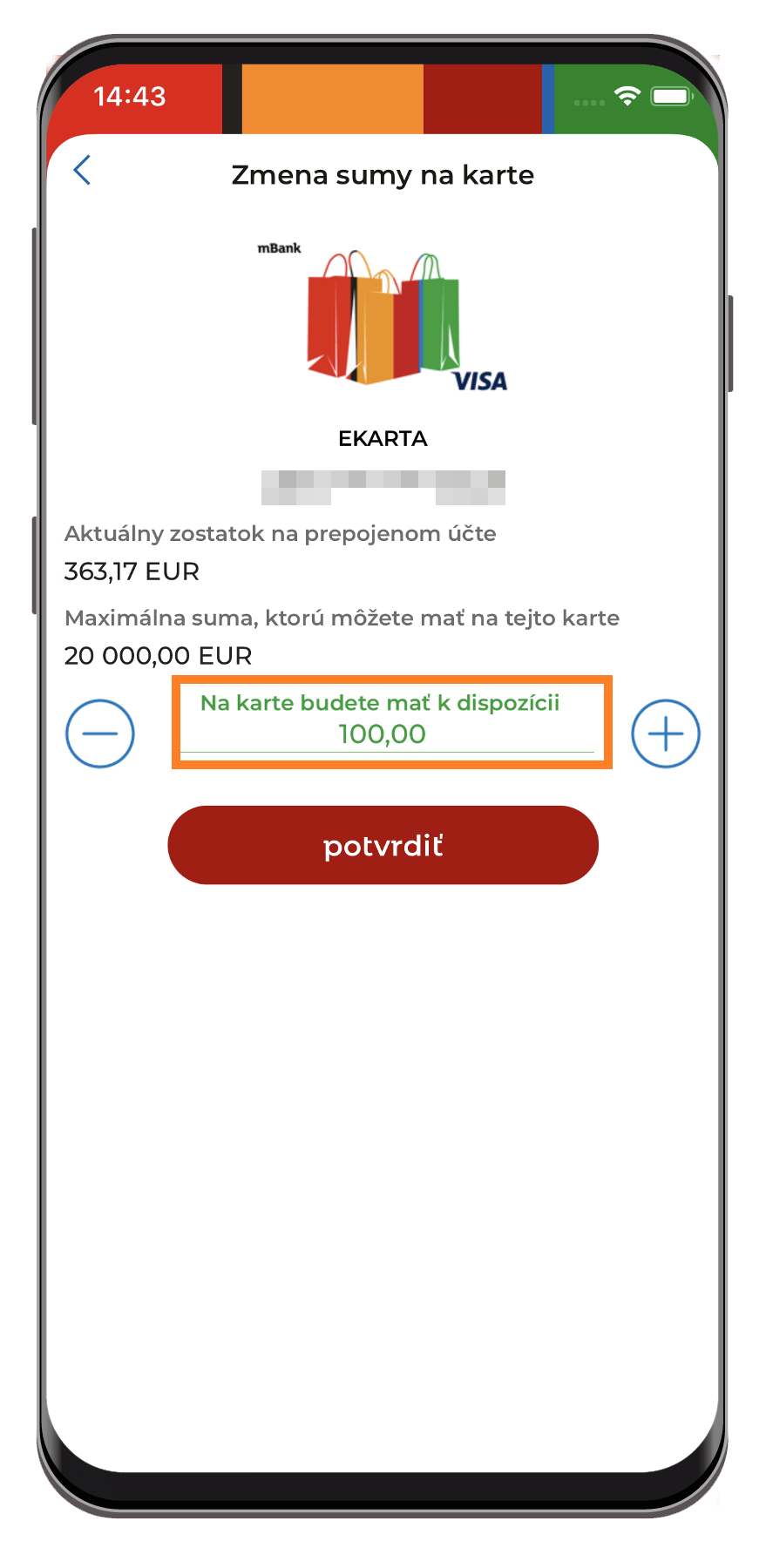Confirm with the potvrdiť button
Screen dimensions: 766x1568
point(383,845)
